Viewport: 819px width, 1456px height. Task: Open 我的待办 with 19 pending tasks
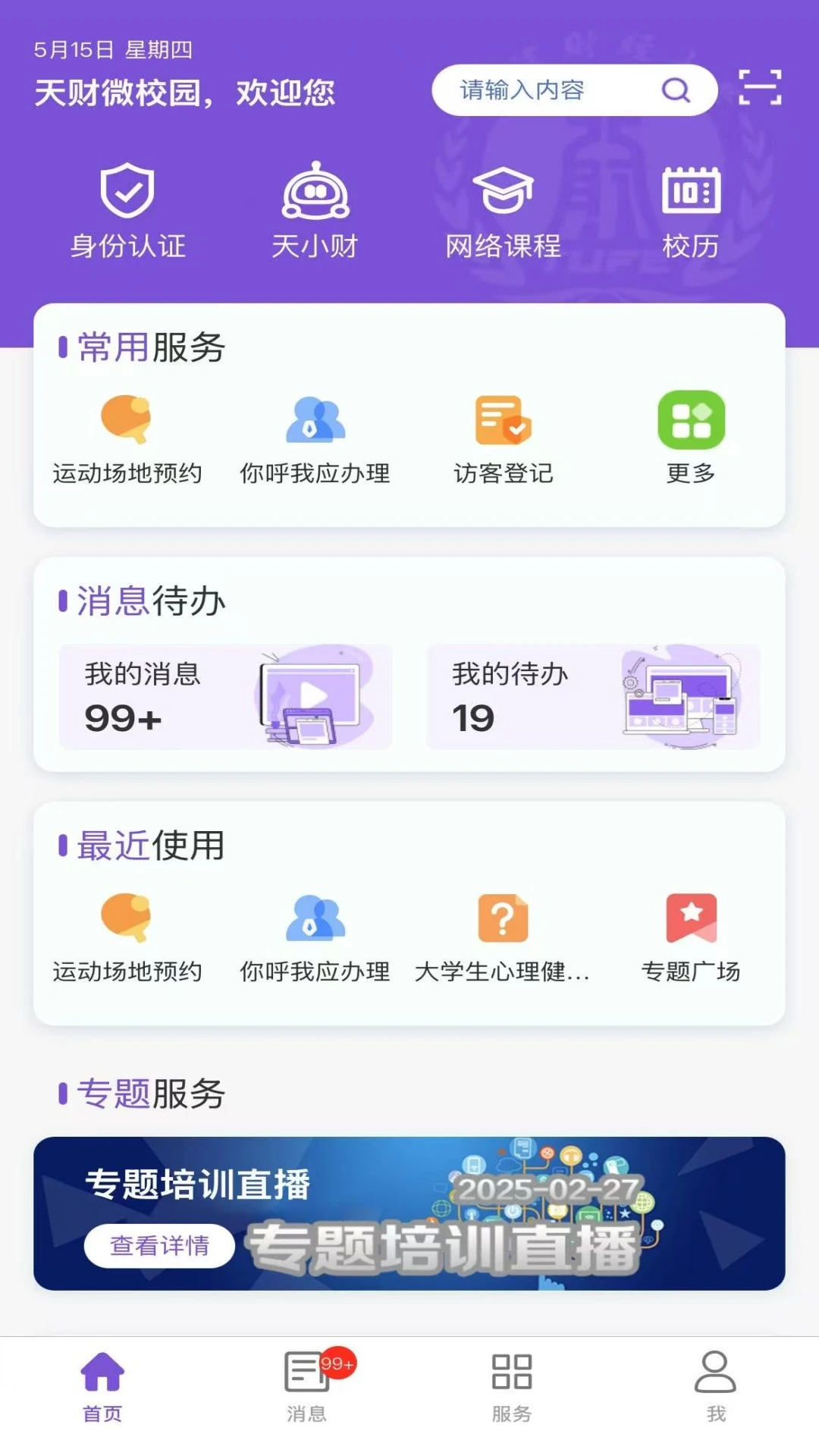(593, 696)
